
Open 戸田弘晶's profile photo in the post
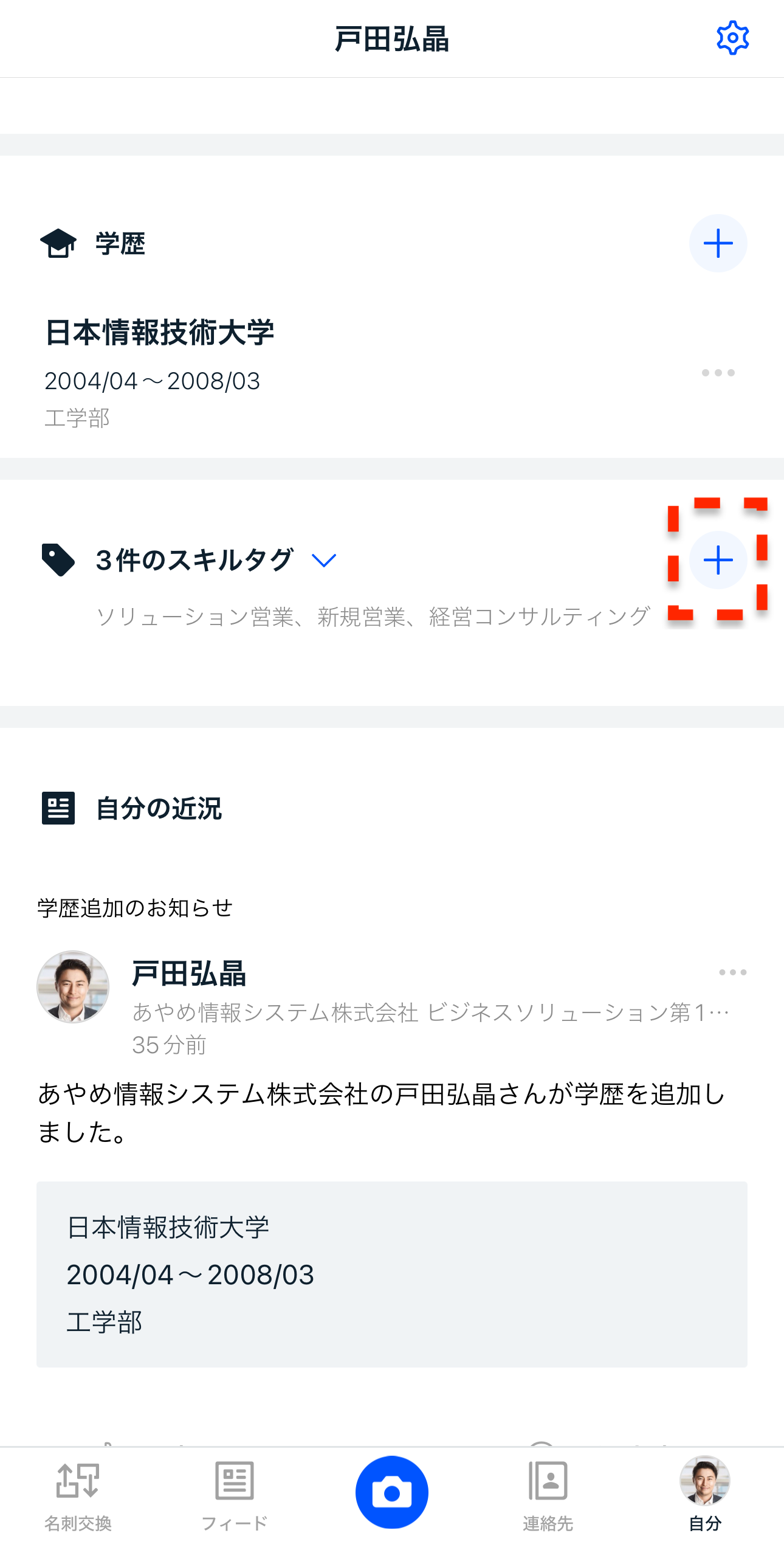point(73,986)
